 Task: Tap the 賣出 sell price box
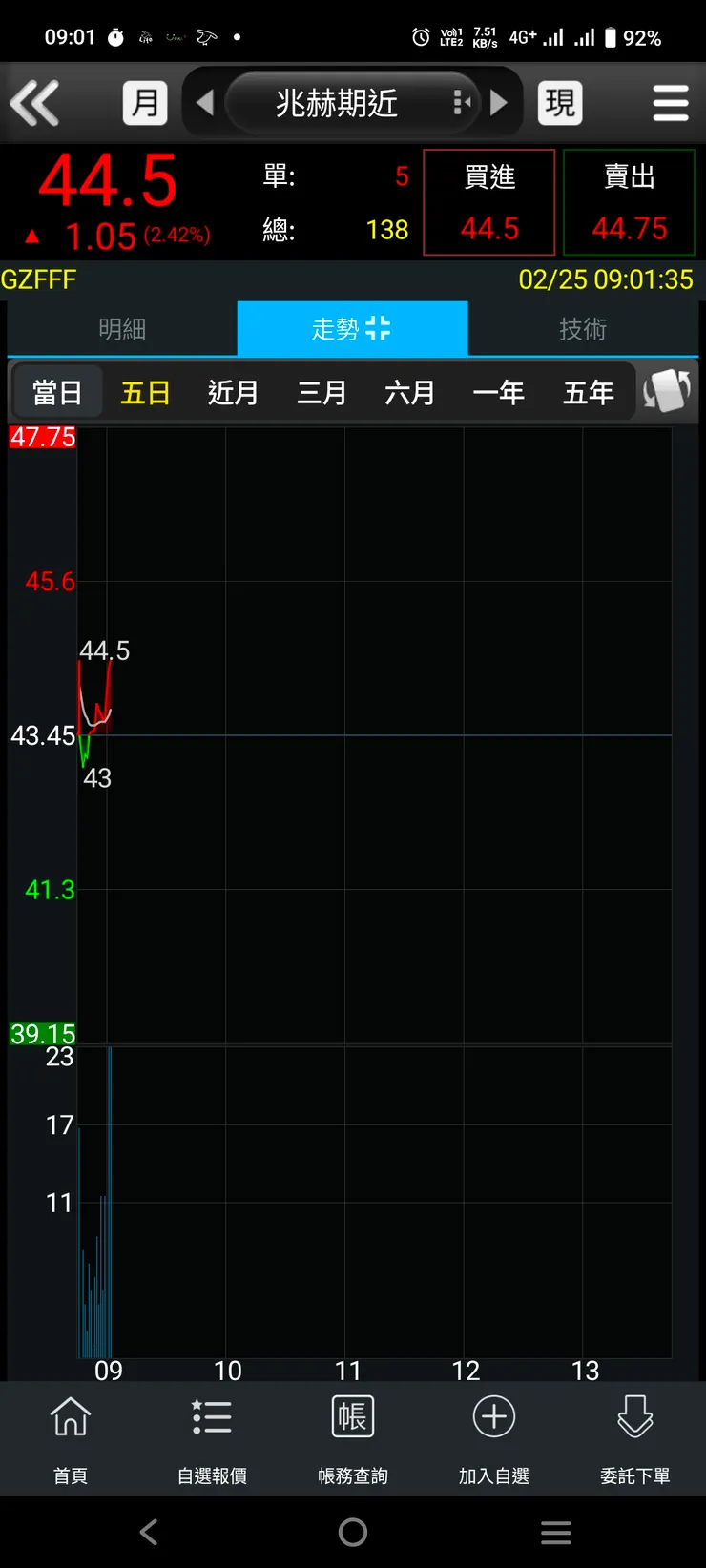pos(629,202)
